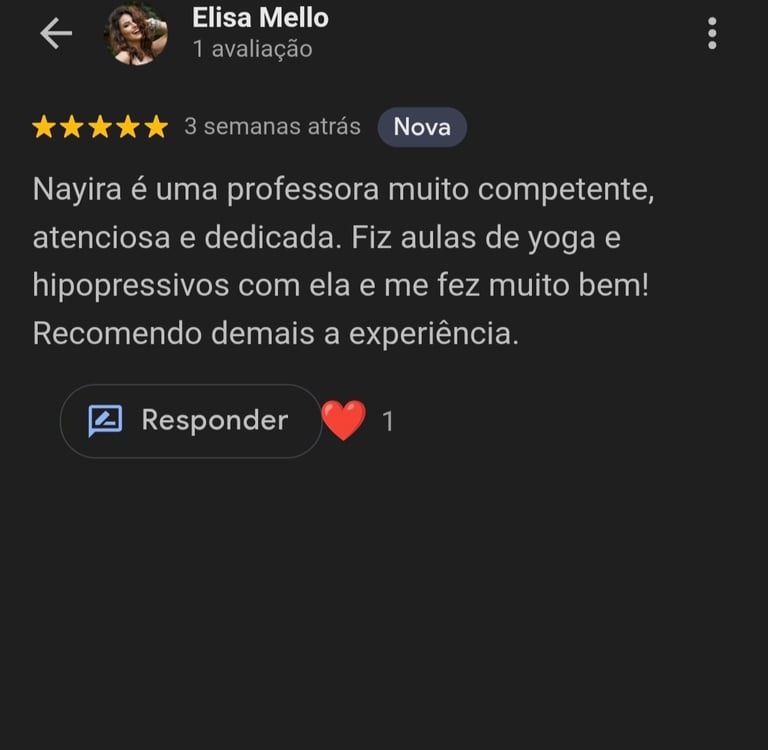Tap Responder to reply to the review
This screenshot has width=768, height=750.
point(190,421)
